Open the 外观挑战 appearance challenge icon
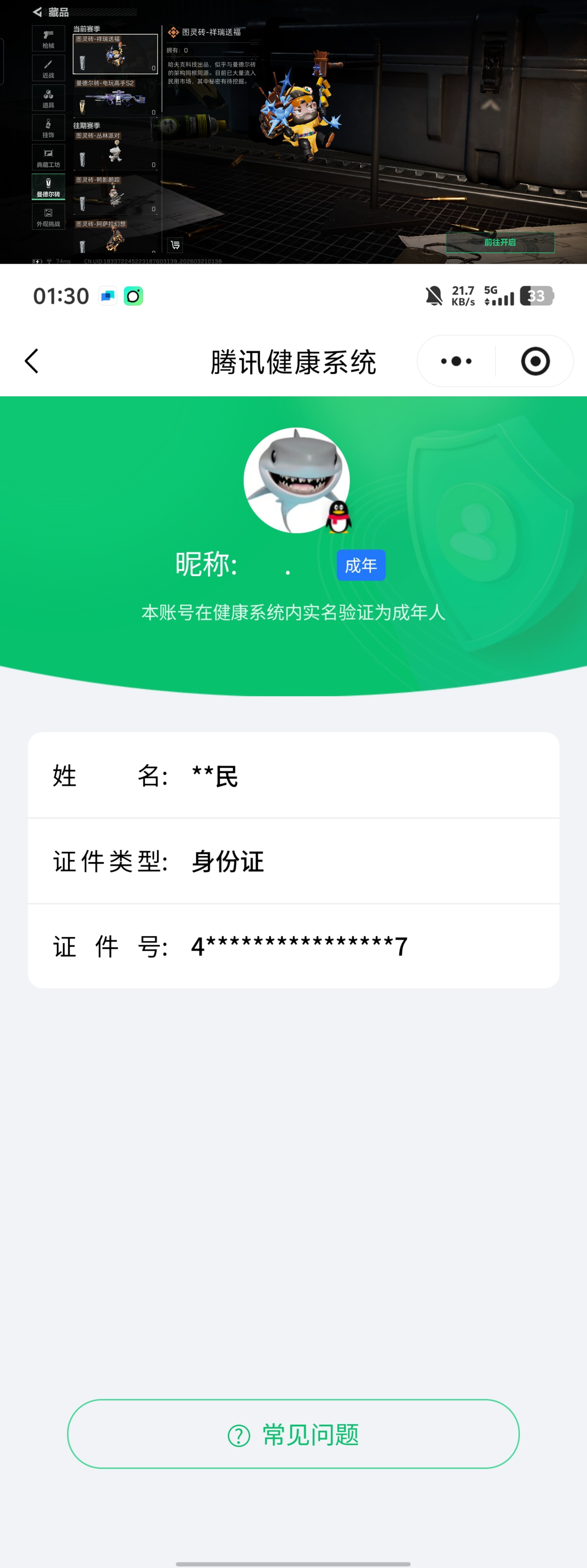Viewport: 587px width, 1568px height. 48,215
